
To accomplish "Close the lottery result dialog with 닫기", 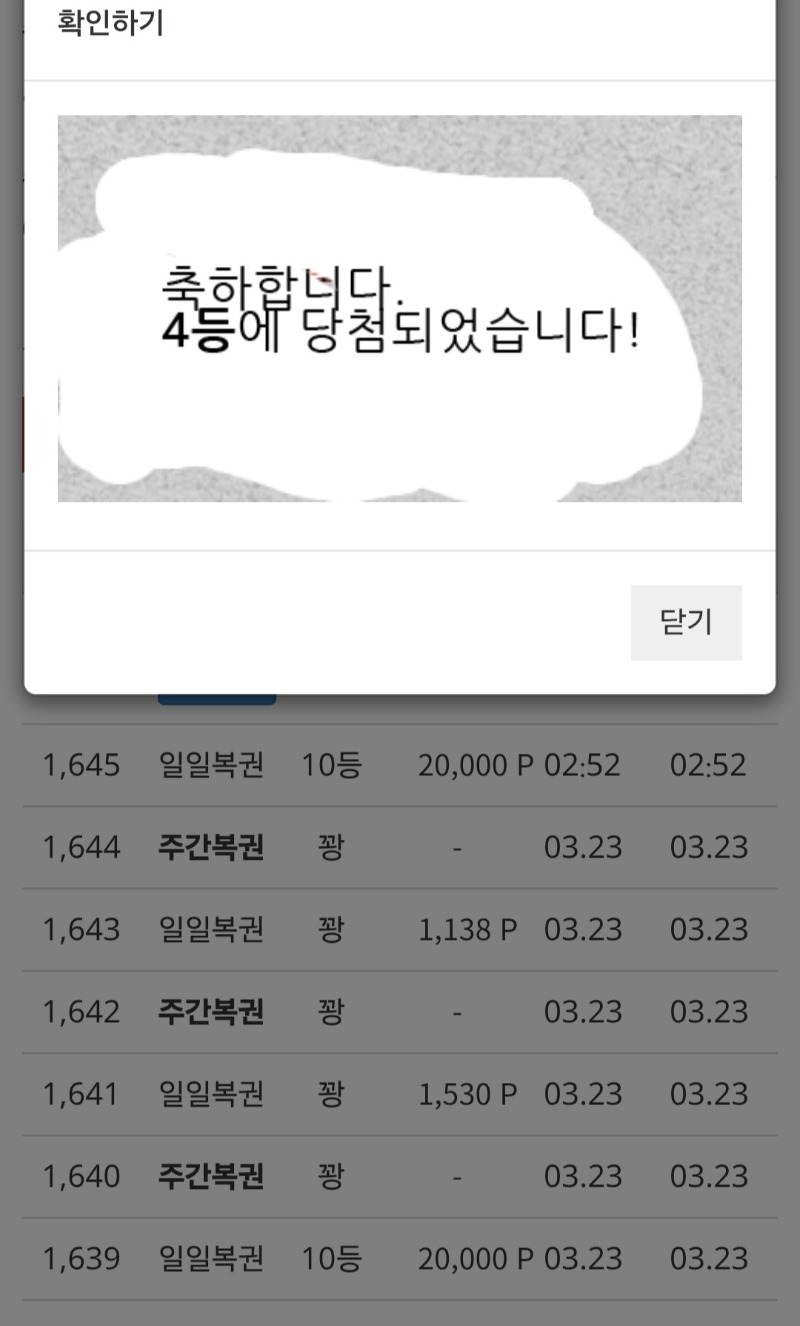I will pos(686,622).
